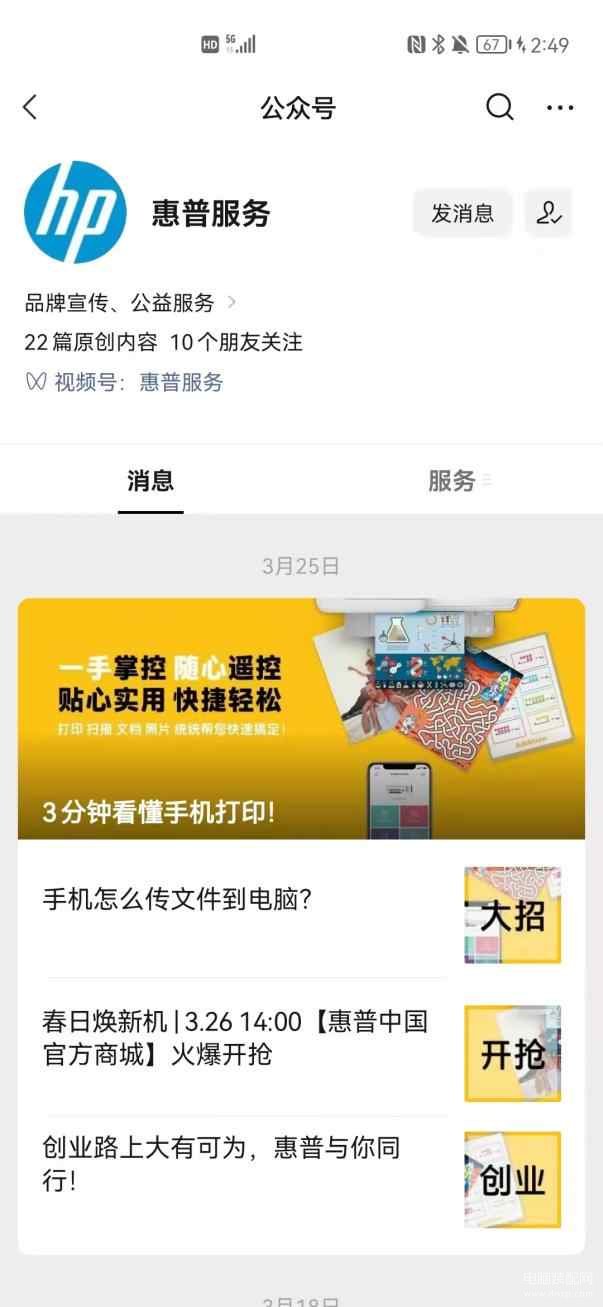The height and width of the screenshot is (1307, 603).
Task: Open the 春日焕新机 官方商城 article
Action: click(x=301, y=1046)
